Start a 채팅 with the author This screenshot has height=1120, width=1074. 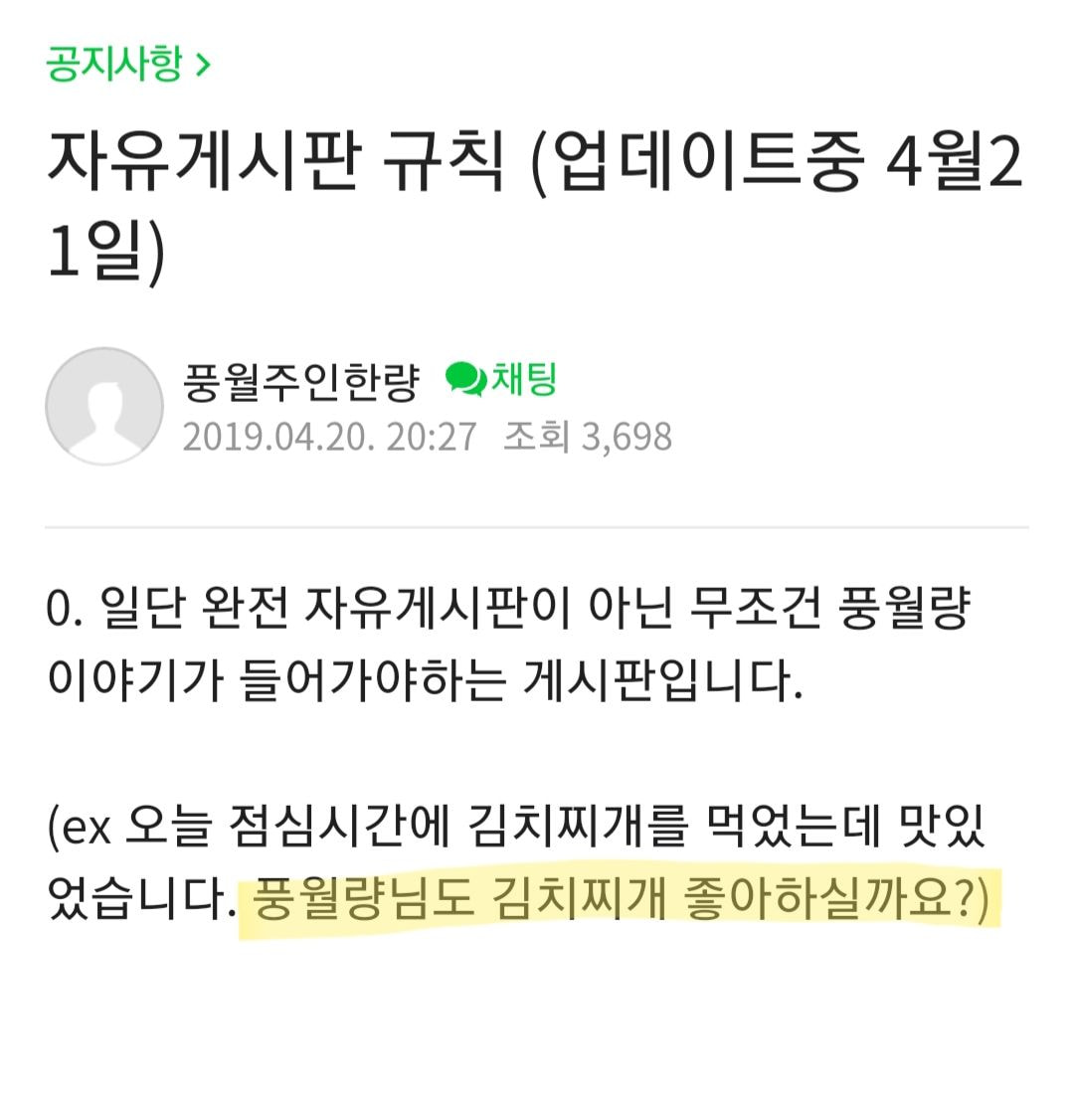point(502,380)
